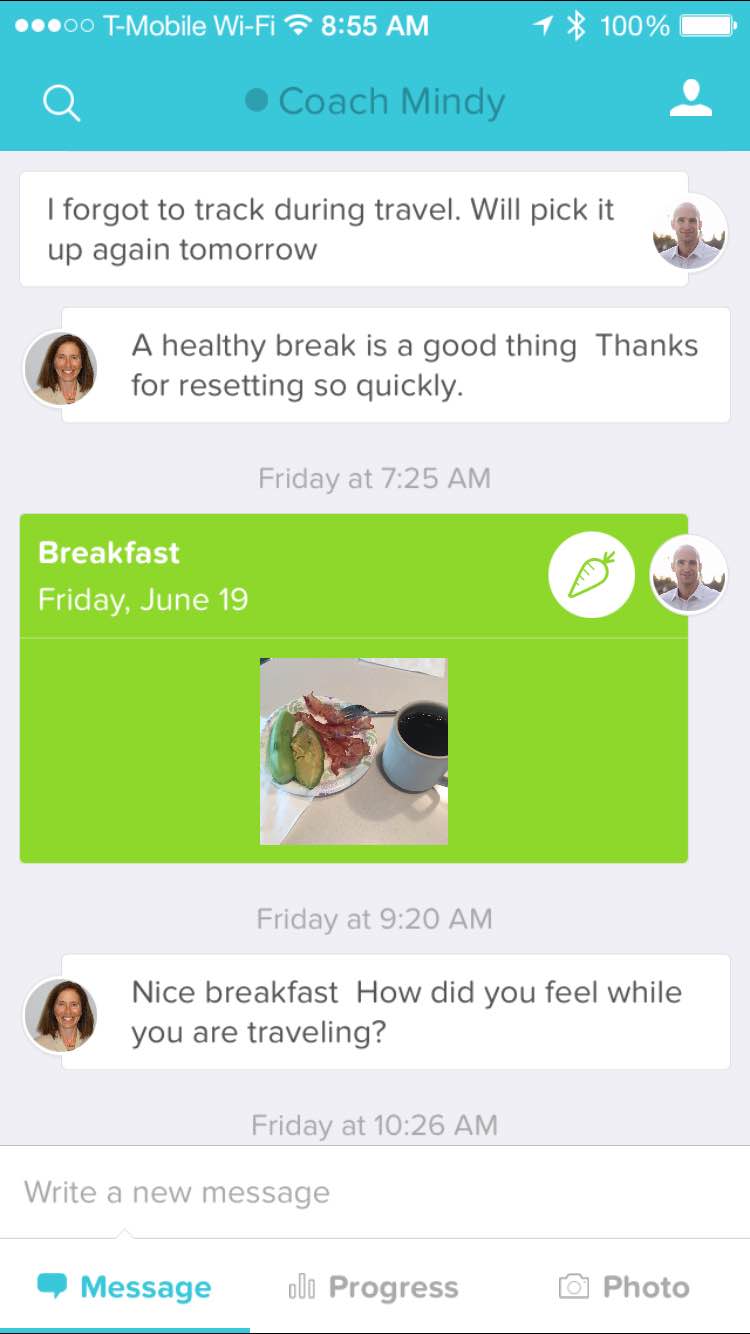Viewport: 750px width, 1334px height.
Task: Open the profile icon in header
Action: click(x=690, y=100)
